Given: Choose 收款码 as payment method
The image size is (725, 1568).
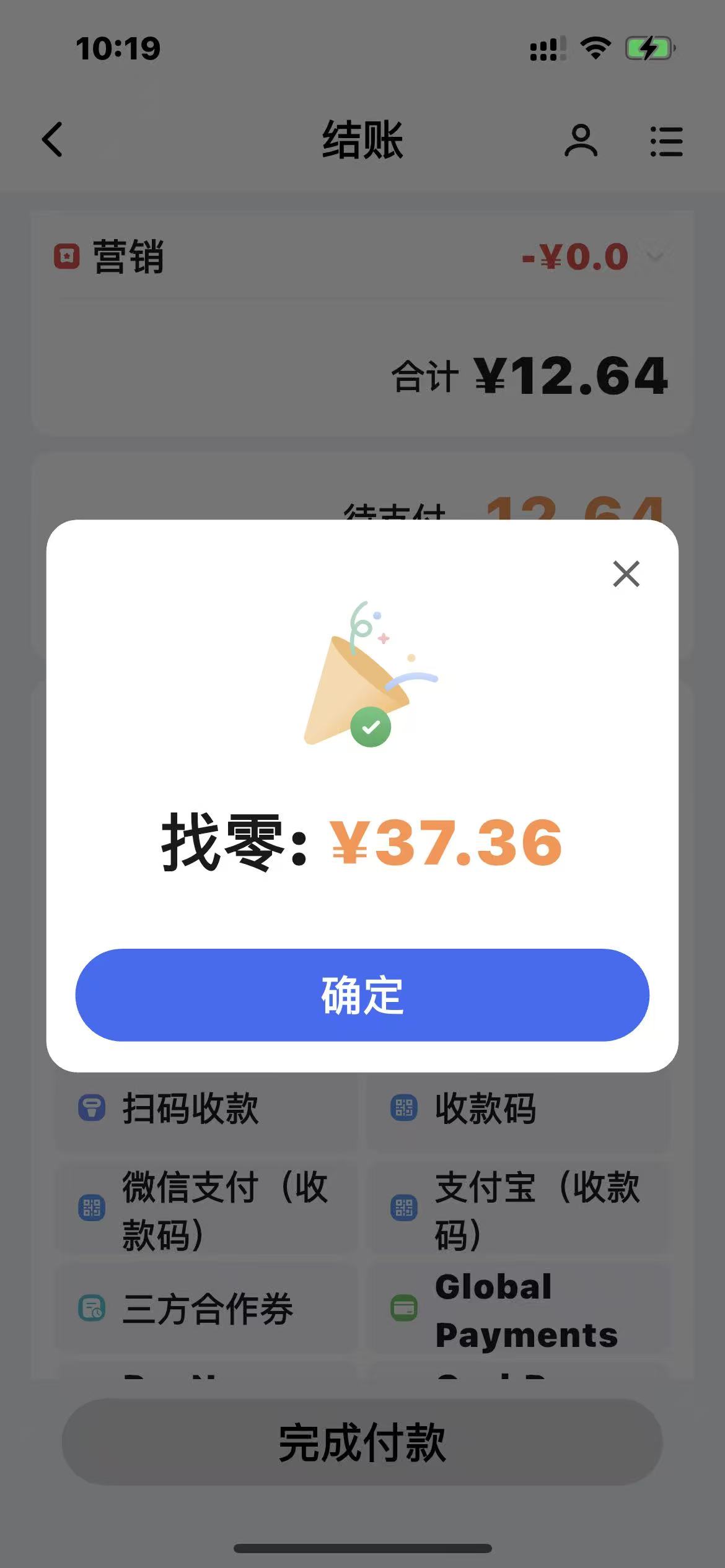Looking at the screenshot, I should (x=519, y=1108).
